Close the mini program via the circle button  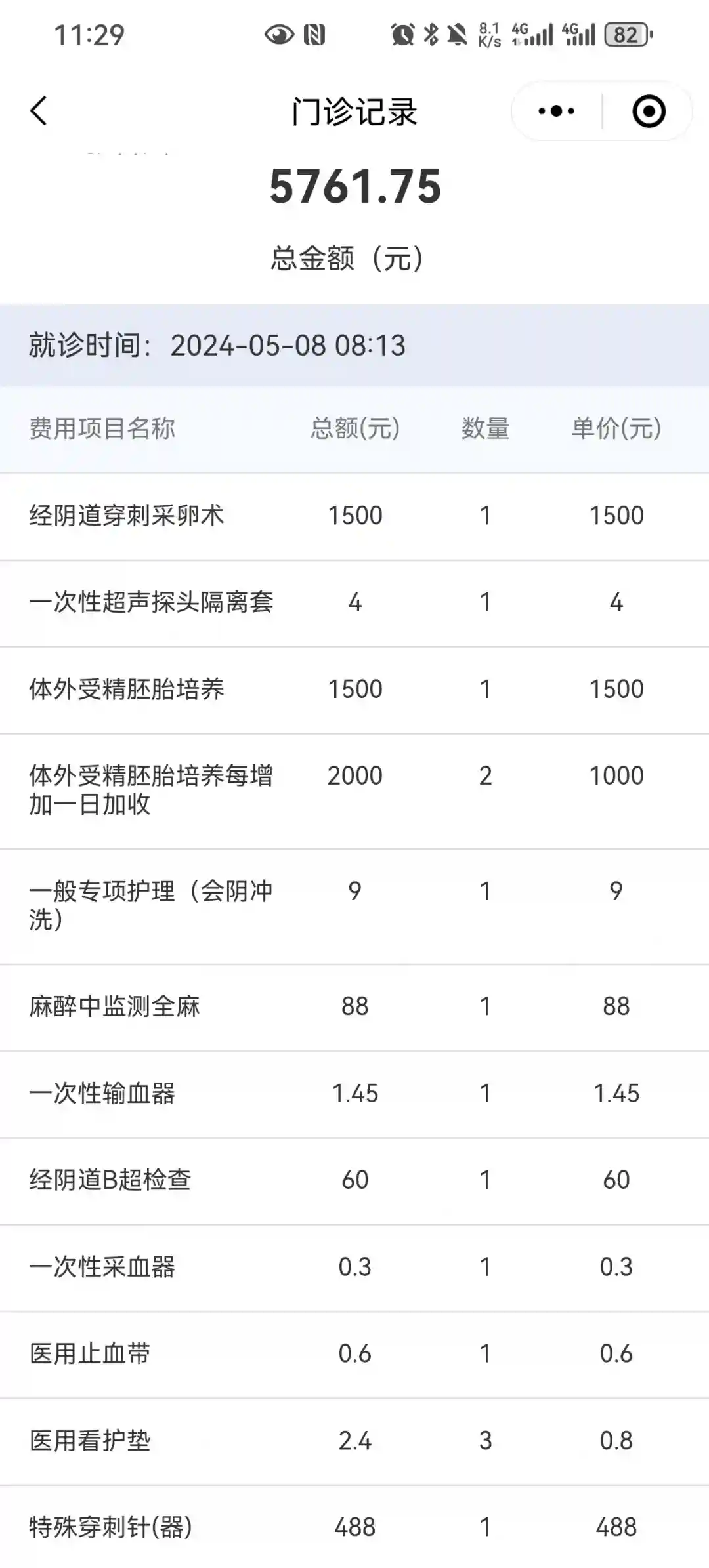tap(649, 112)
